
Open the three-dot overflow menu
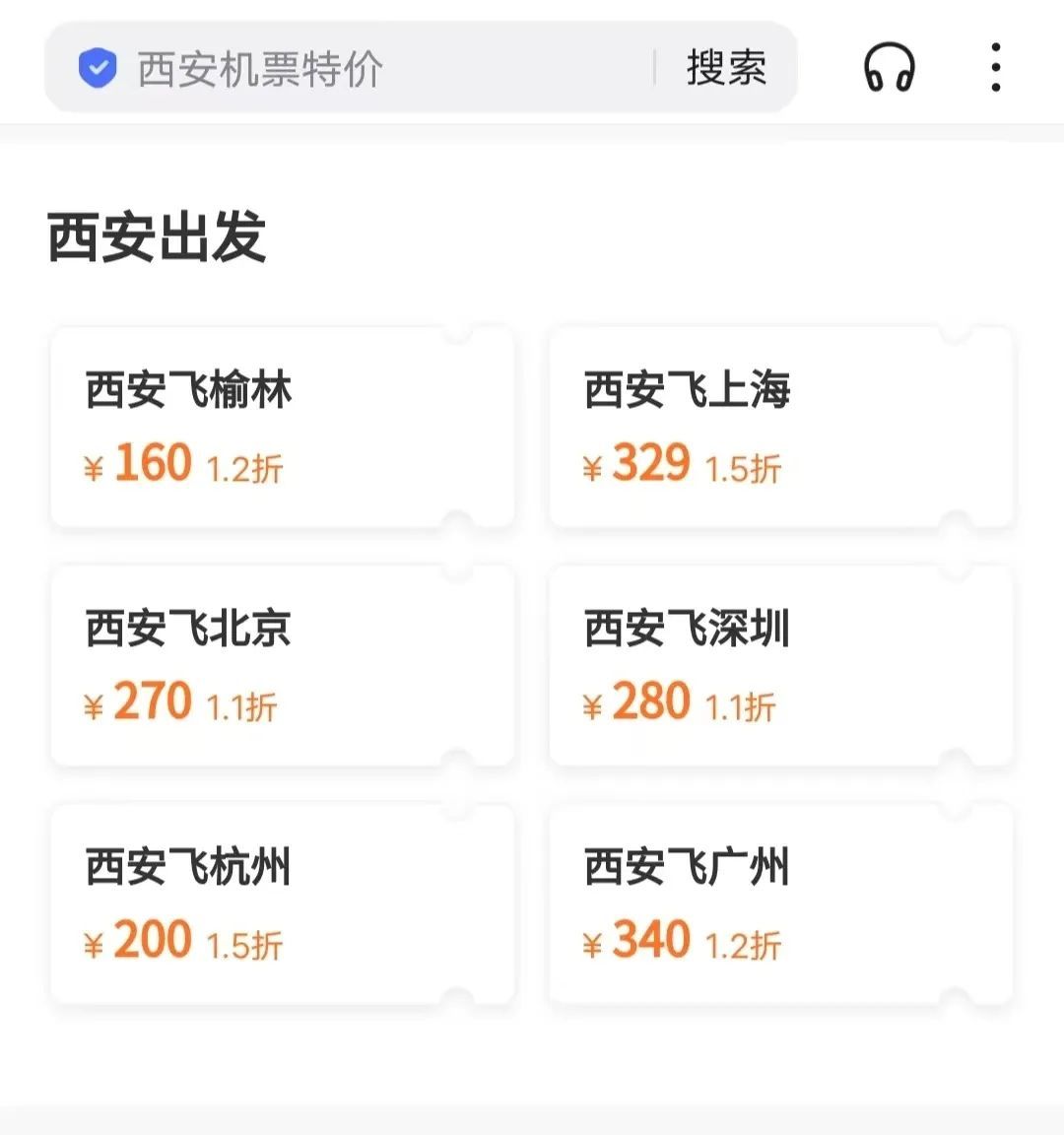coord(995,67)
